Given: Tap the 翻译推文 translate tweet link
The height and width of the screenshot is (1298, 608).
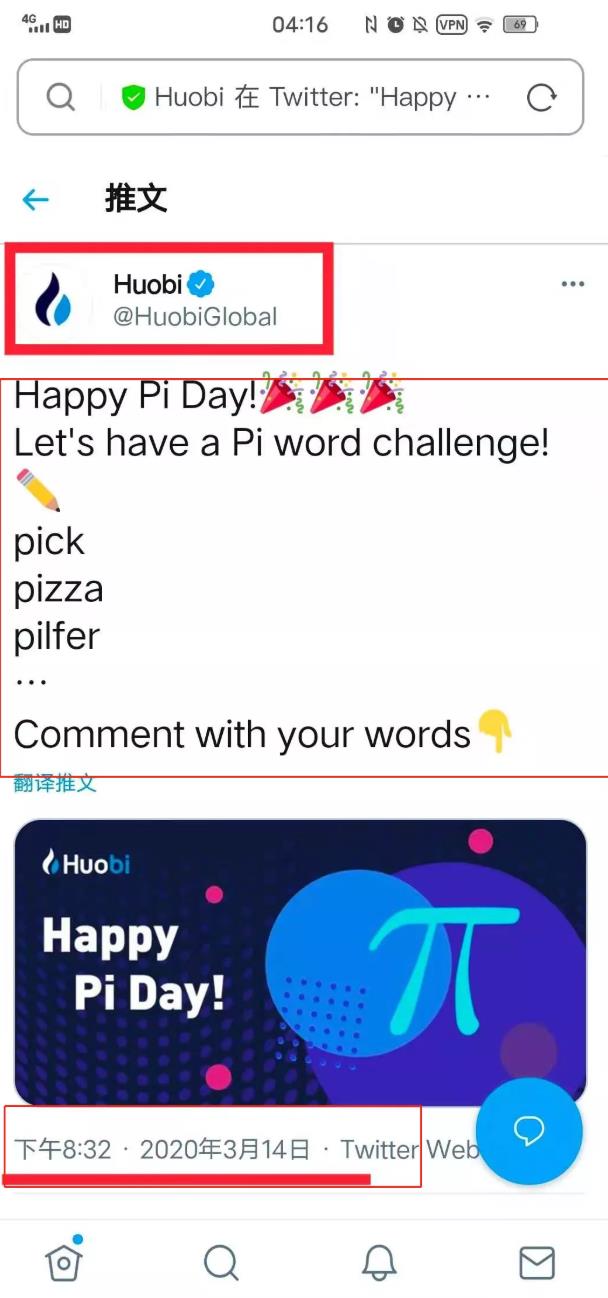Looking at the screenshot, I should point(55,783).
